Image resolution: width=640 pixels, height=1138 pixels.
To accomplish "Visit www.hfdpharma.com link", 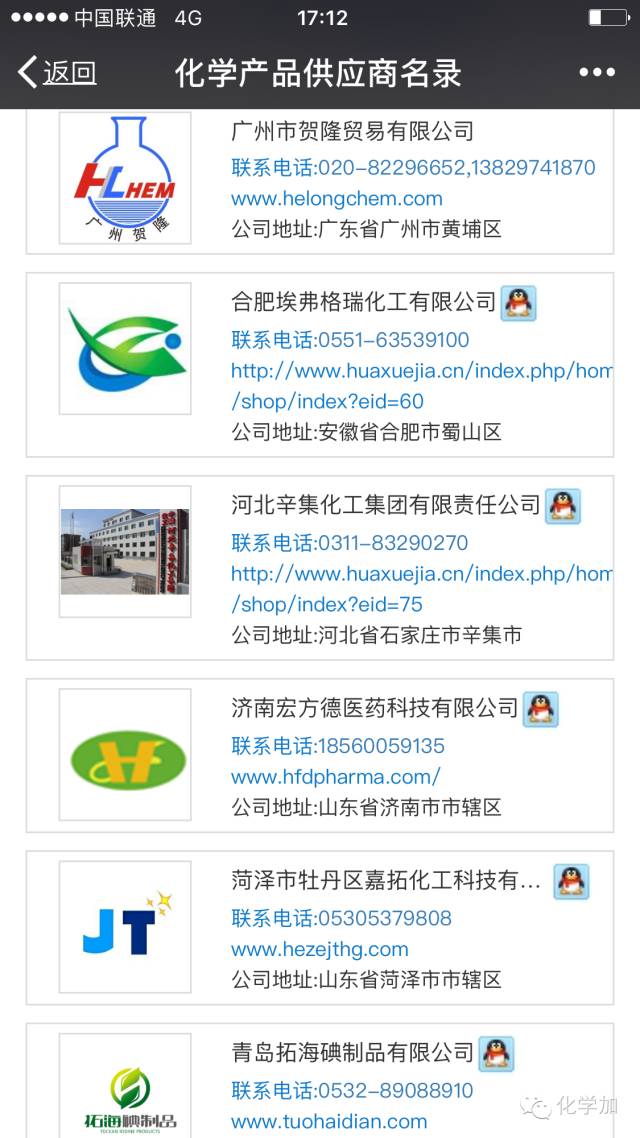I will coord(336,777).
